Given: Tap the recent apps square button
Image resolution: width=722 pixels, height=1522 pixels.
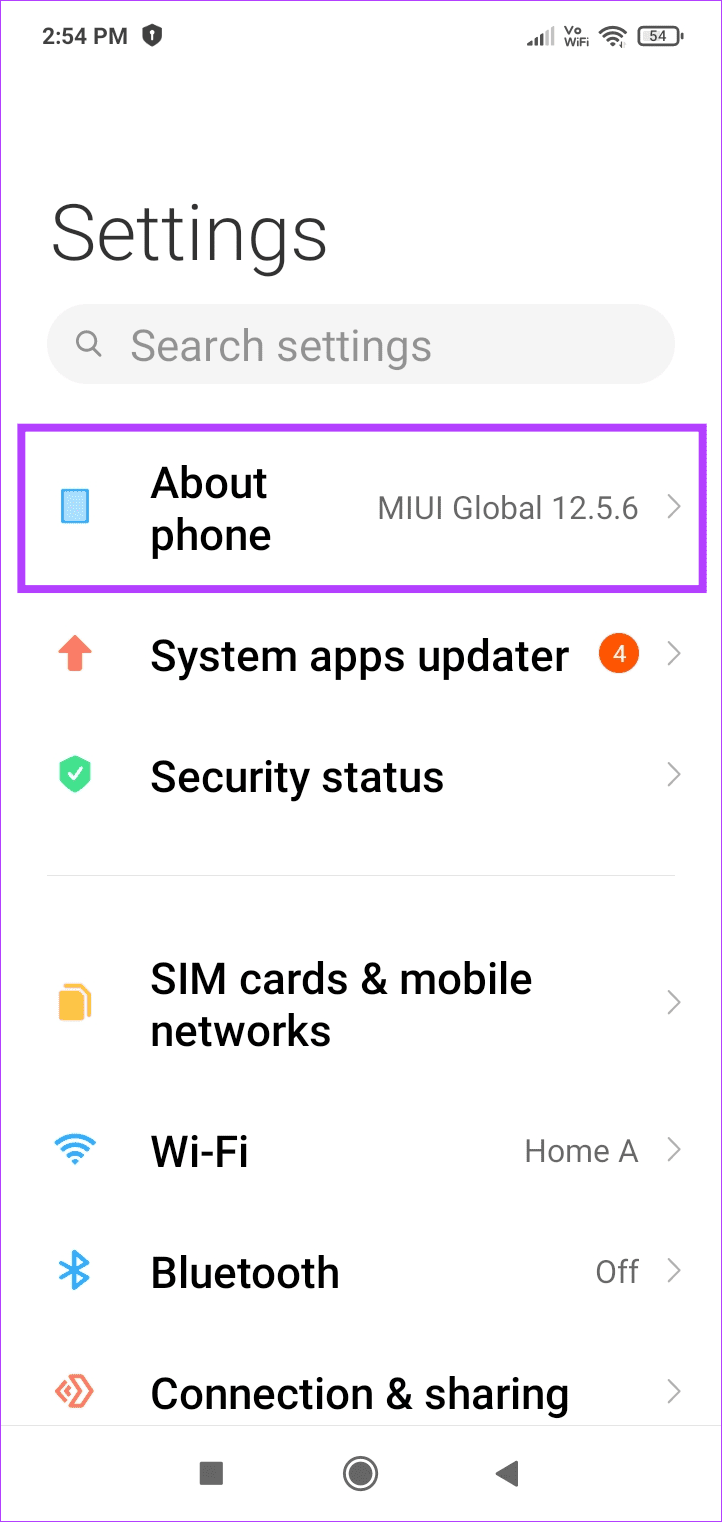Looking at the screenshot, I should 210,1473.
